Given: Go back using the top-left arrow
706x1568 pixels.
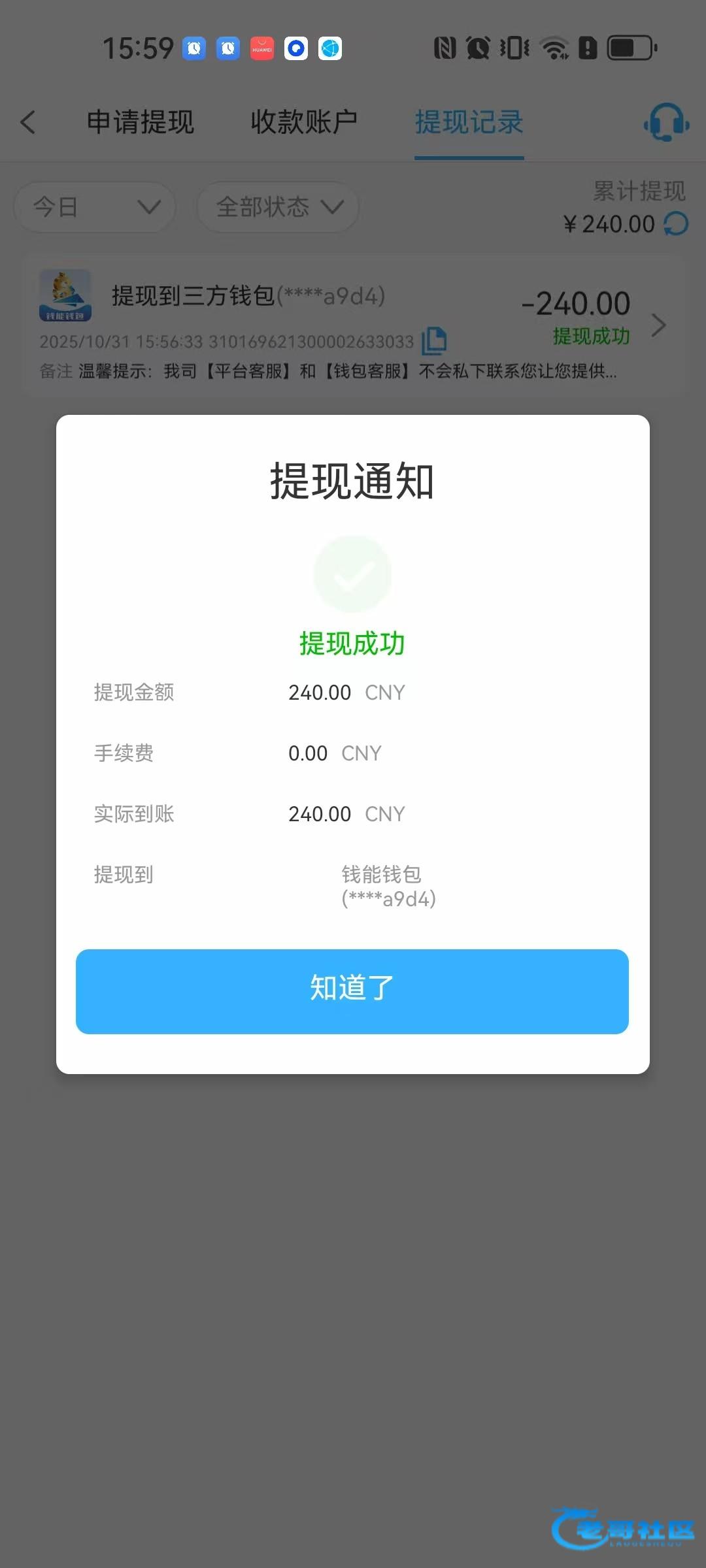Looking at the screenshot, I should pos(28,122).
